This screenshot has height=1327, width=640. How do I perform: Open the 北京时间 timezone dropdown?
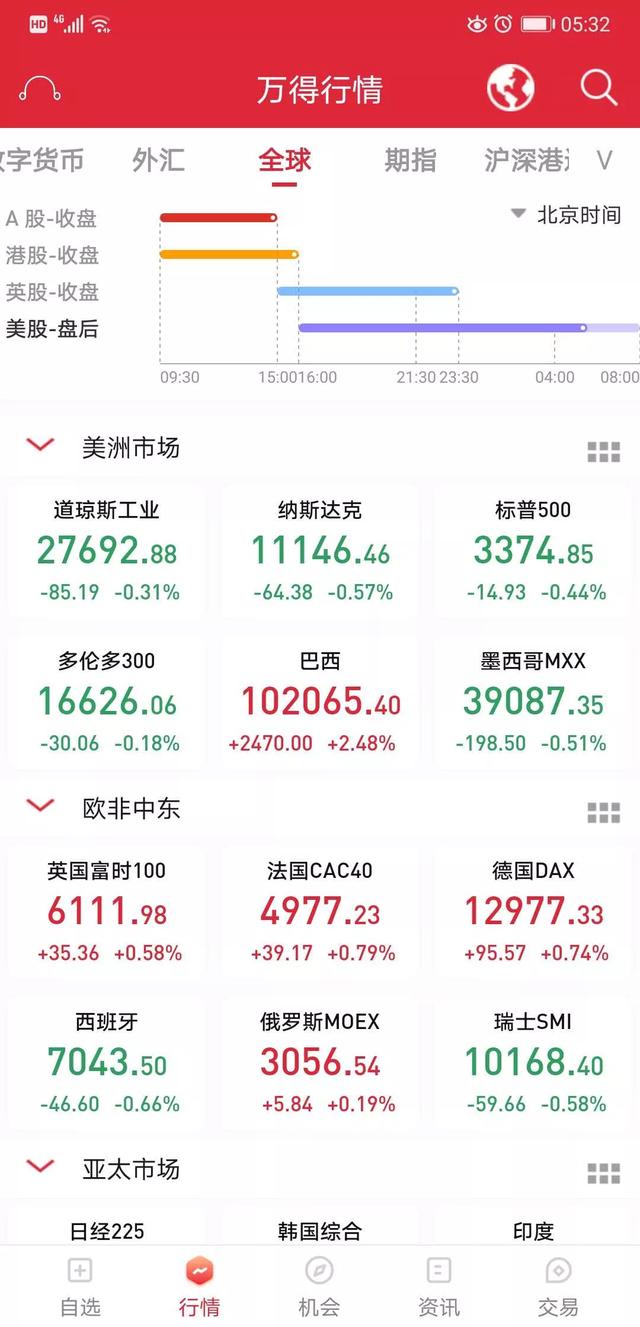click(x=566, y=215)
